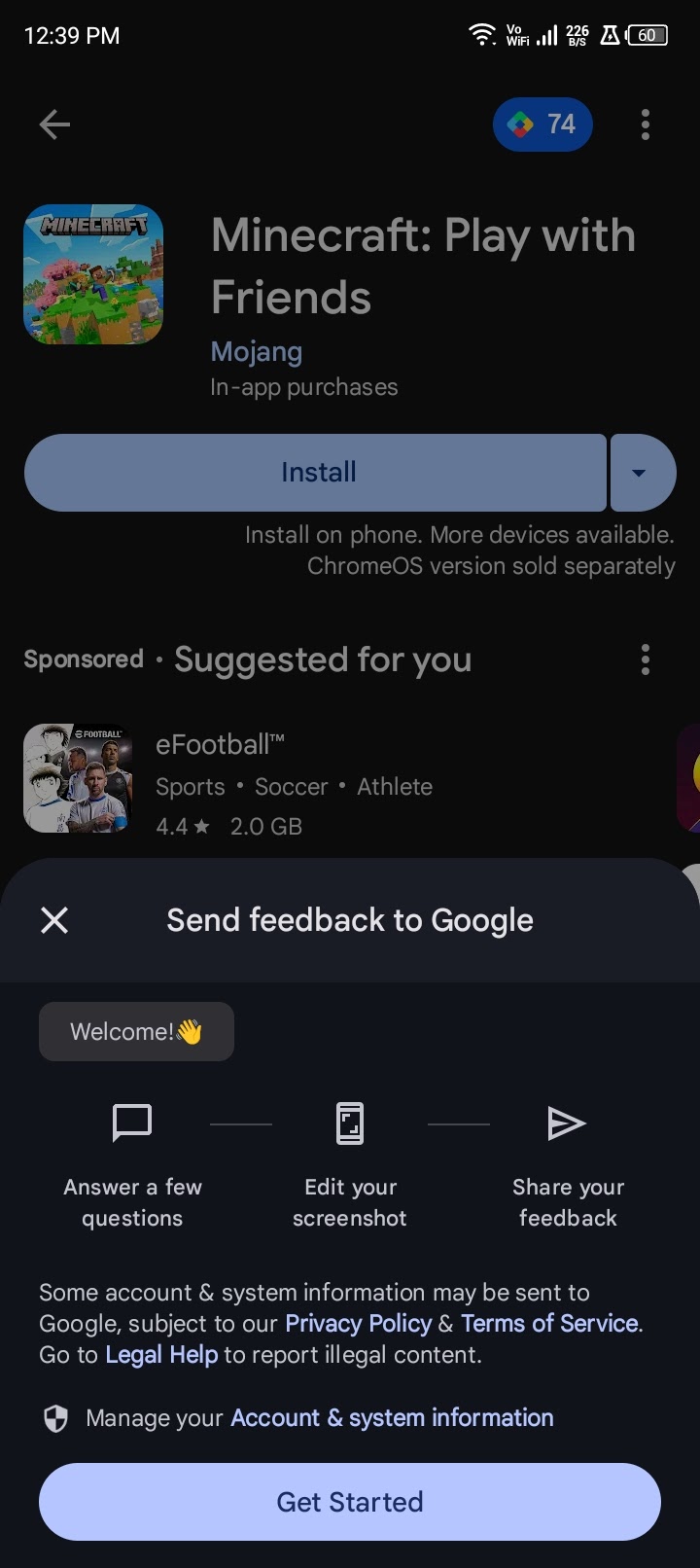Install Minecraft: Play with Friends
This screenshot has height=1568, width=700.
pyautogui.click(x=317, y=473)
